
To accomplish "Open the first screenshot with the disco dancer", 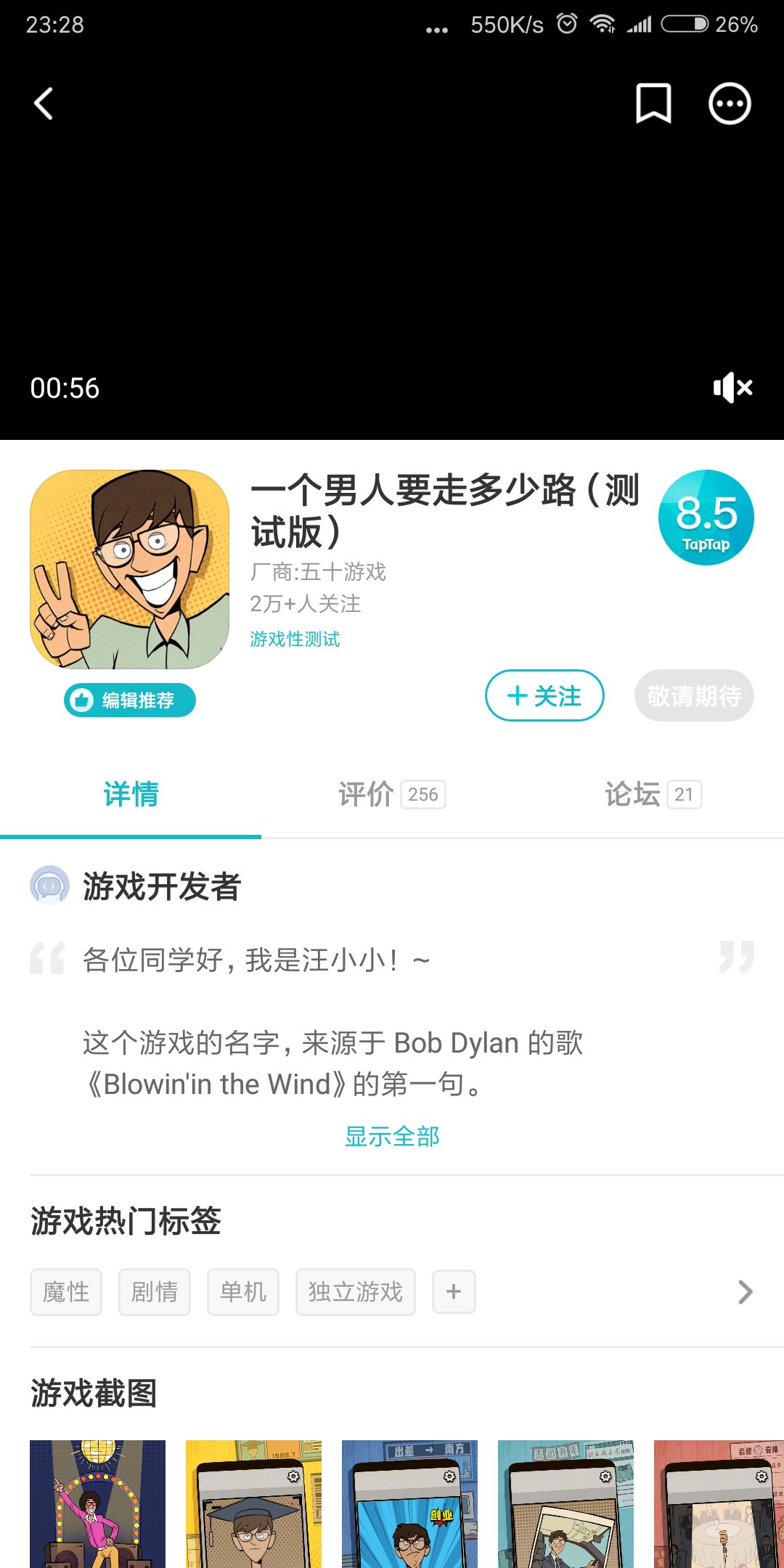I will (x=97, y=1503).
